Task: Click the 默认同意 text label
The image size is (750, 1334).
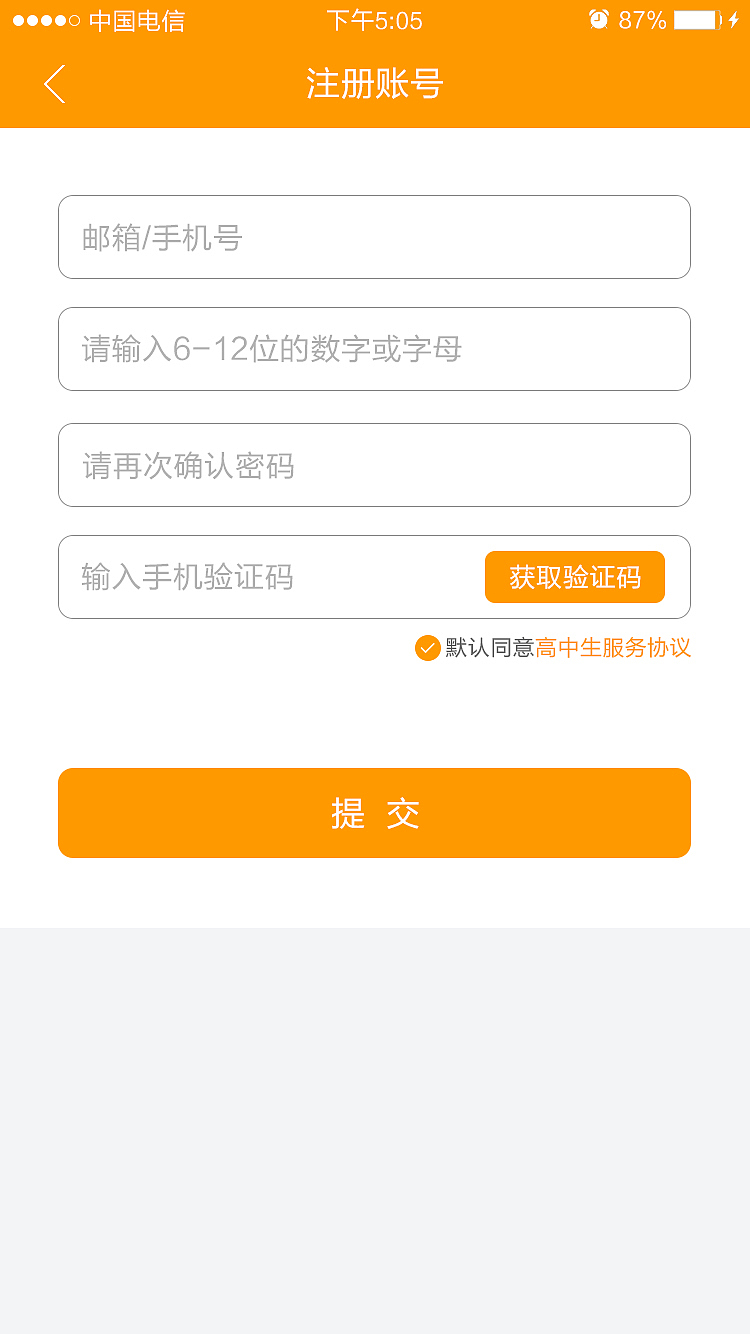Action: tap(491, 648)
